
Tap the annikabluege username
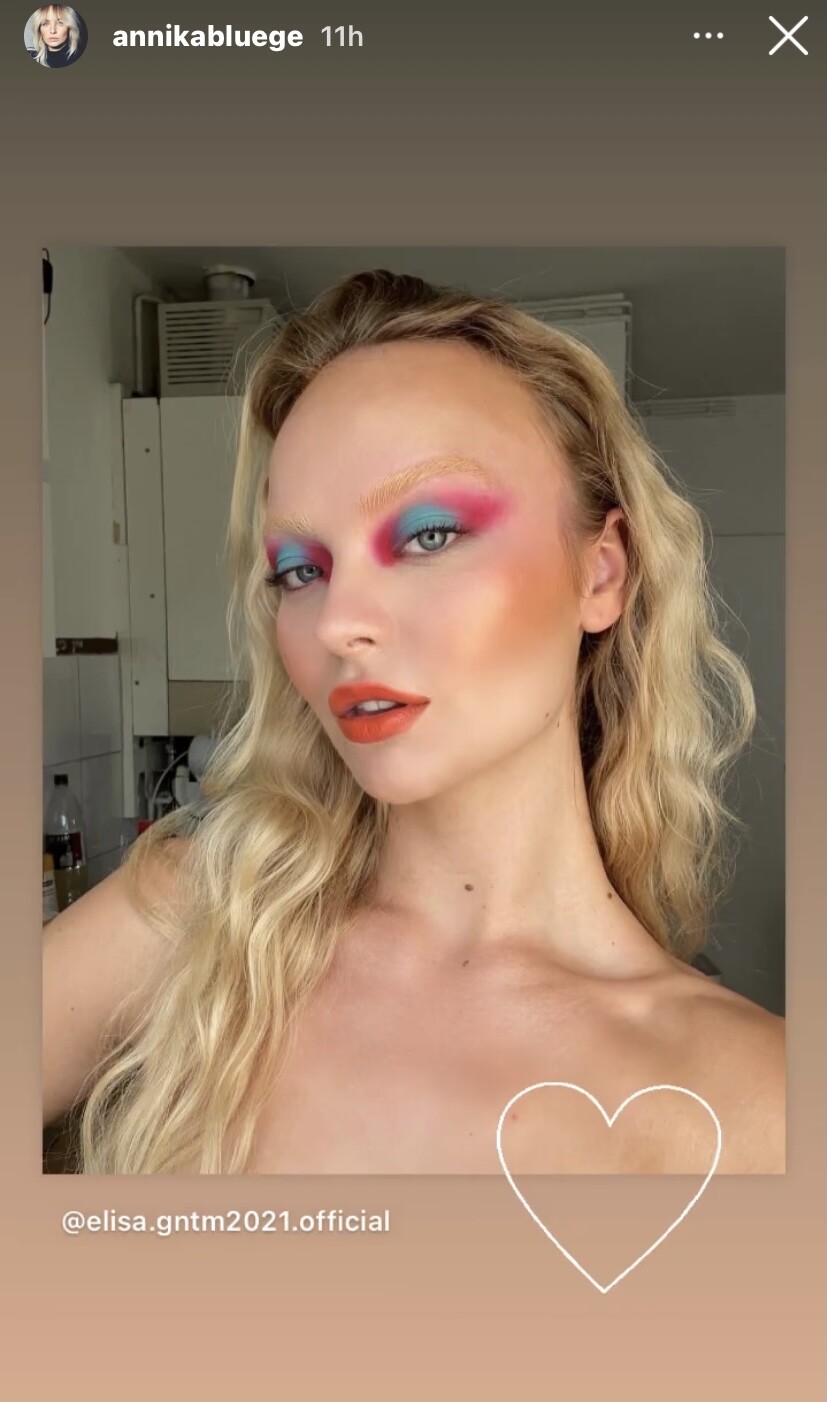208,37
